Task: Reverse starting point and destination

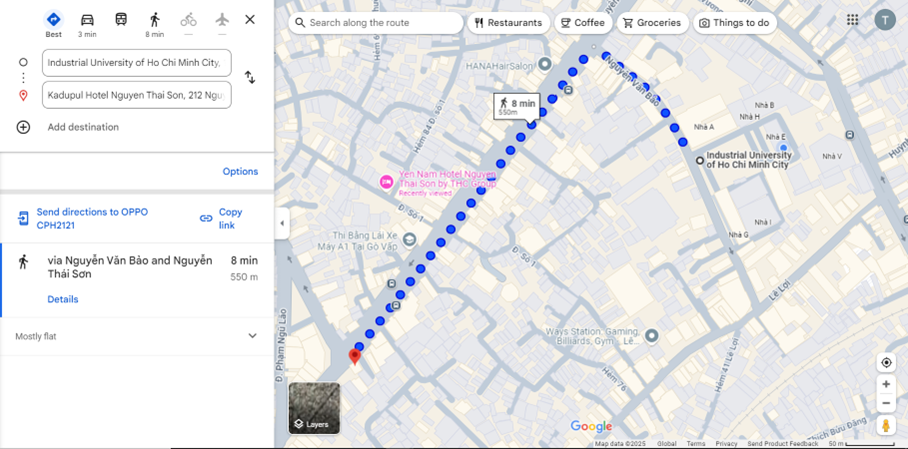Action: click(x=250, y=78)
